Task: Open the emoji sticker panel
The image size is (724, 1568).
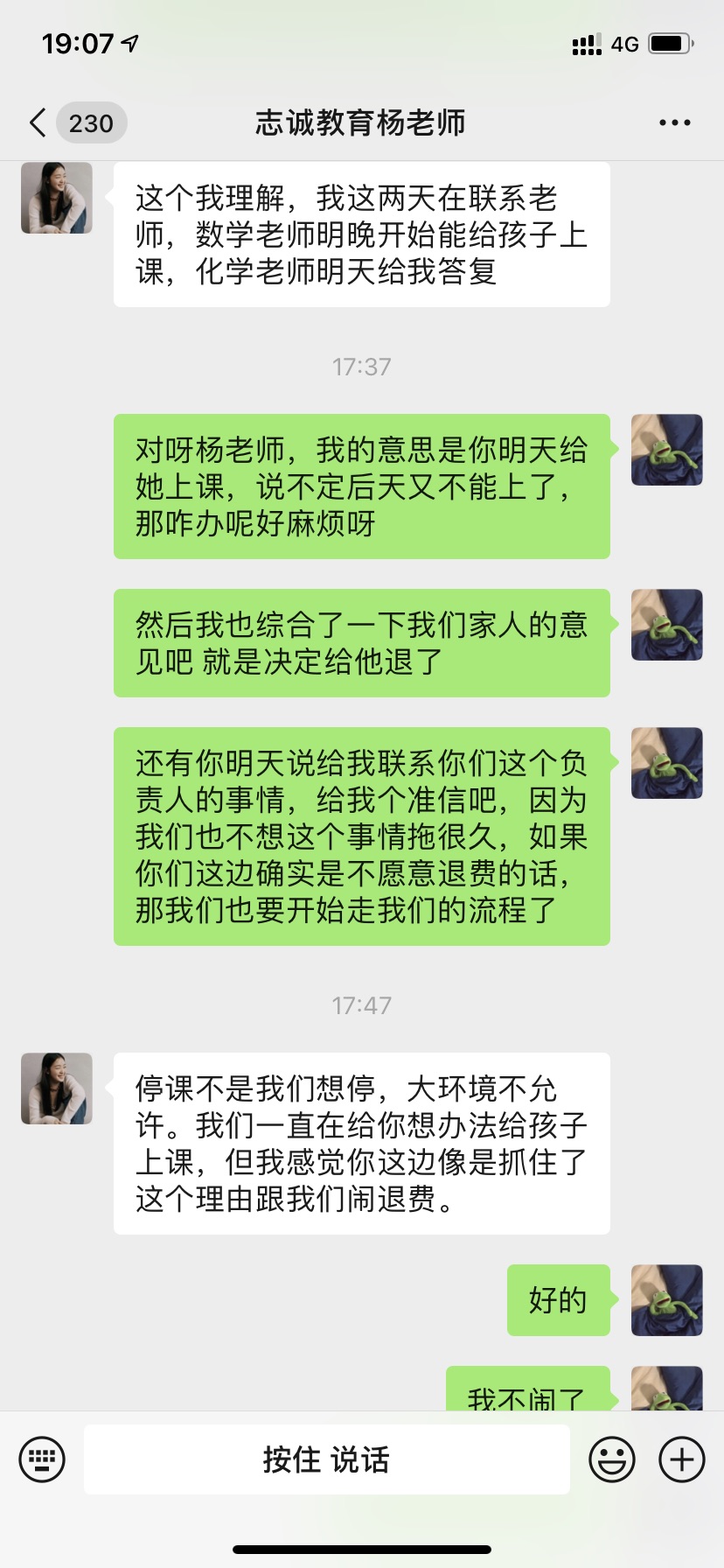Action: pos(611,1459)
